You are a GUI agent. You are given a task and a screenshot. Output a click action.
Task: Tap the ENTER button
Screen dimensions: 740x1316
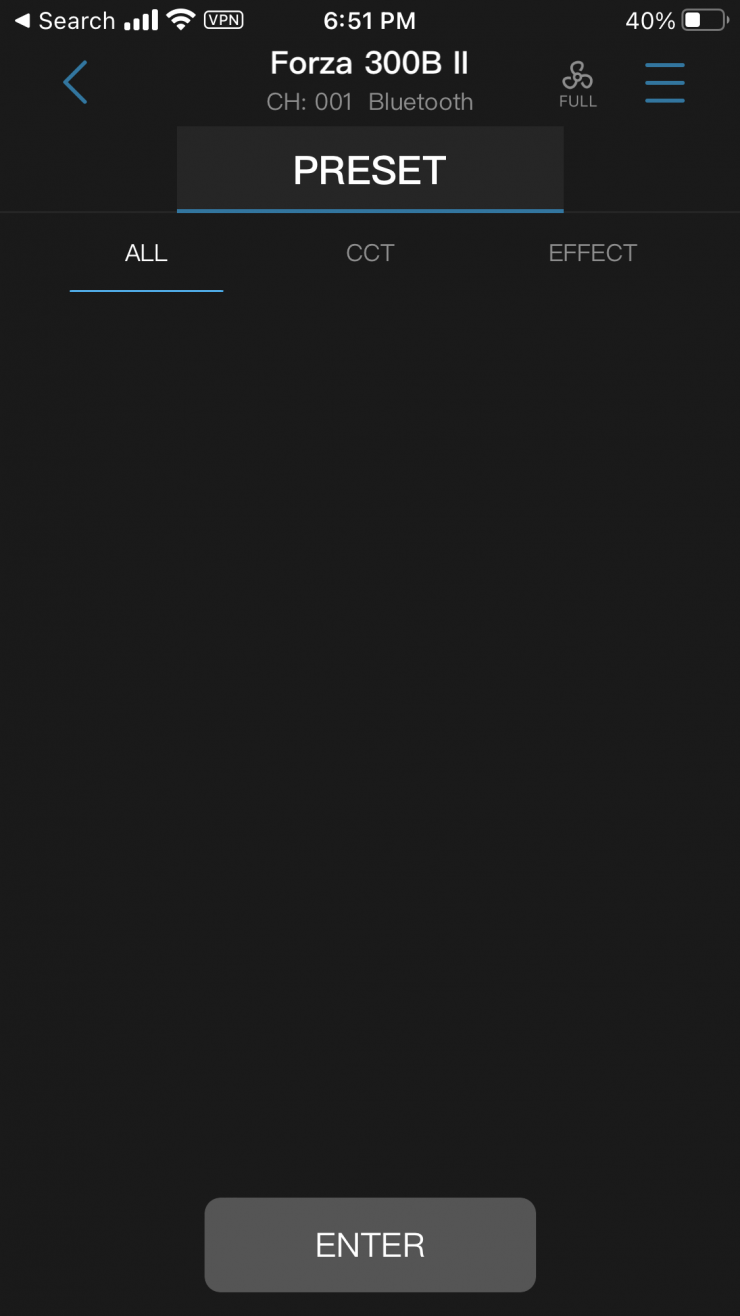(370, 1244)
